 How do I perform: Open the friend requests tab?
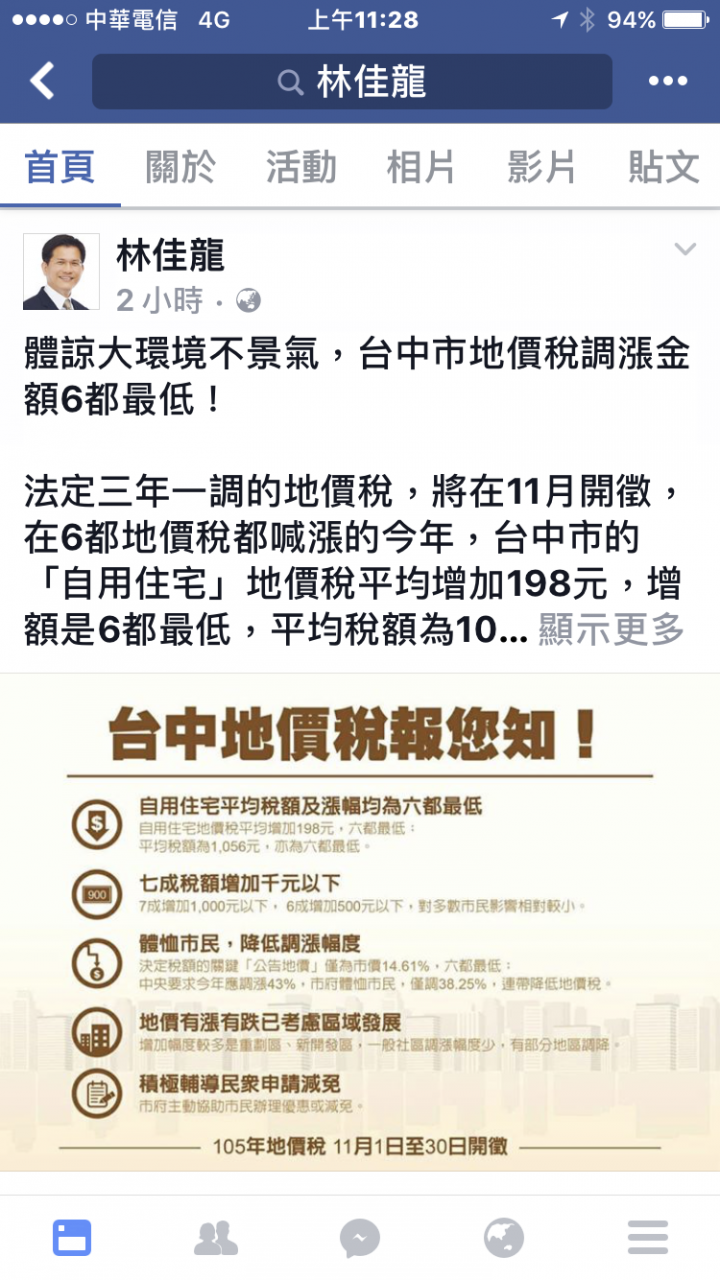point(216,1238)
